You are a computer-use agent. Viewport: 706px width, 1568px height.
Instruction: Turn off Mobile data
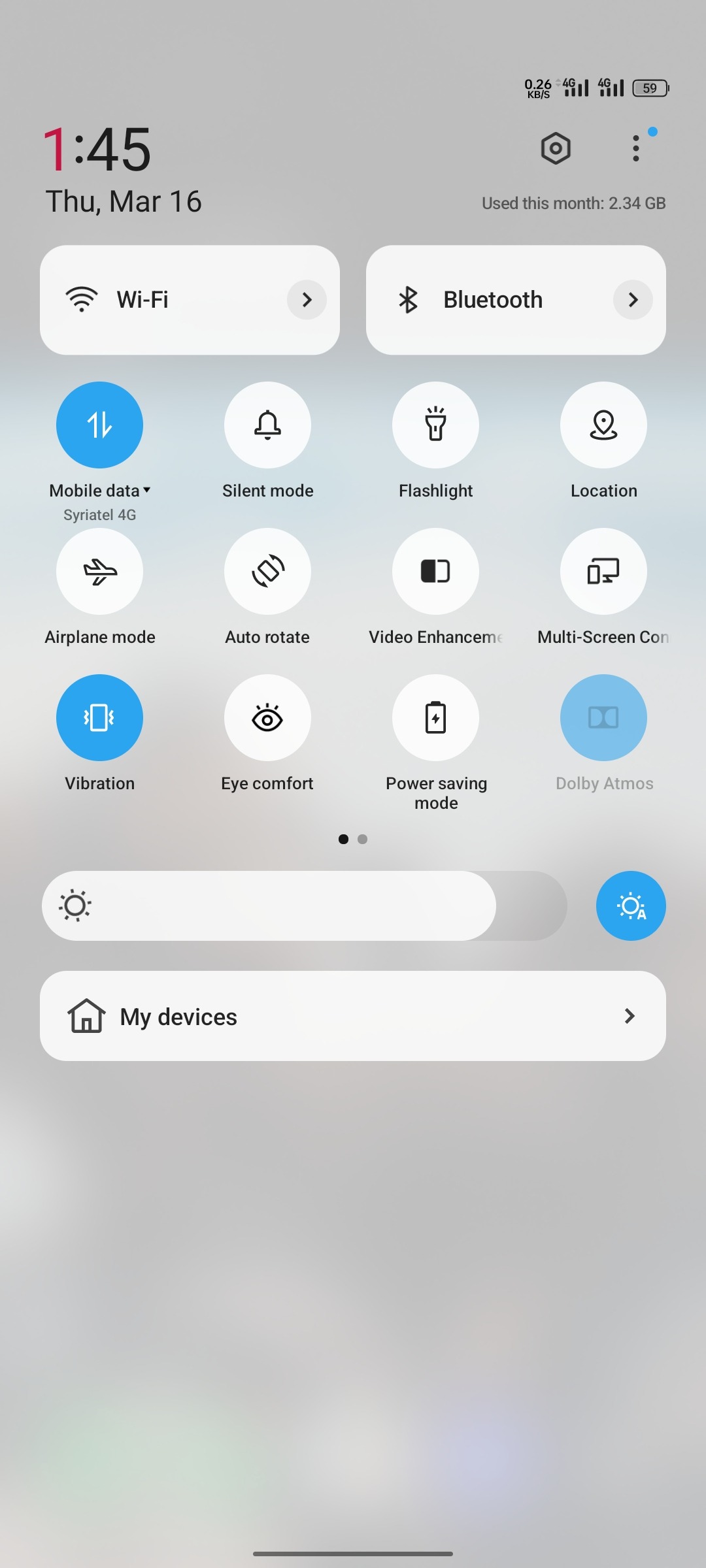pos(99,425)
